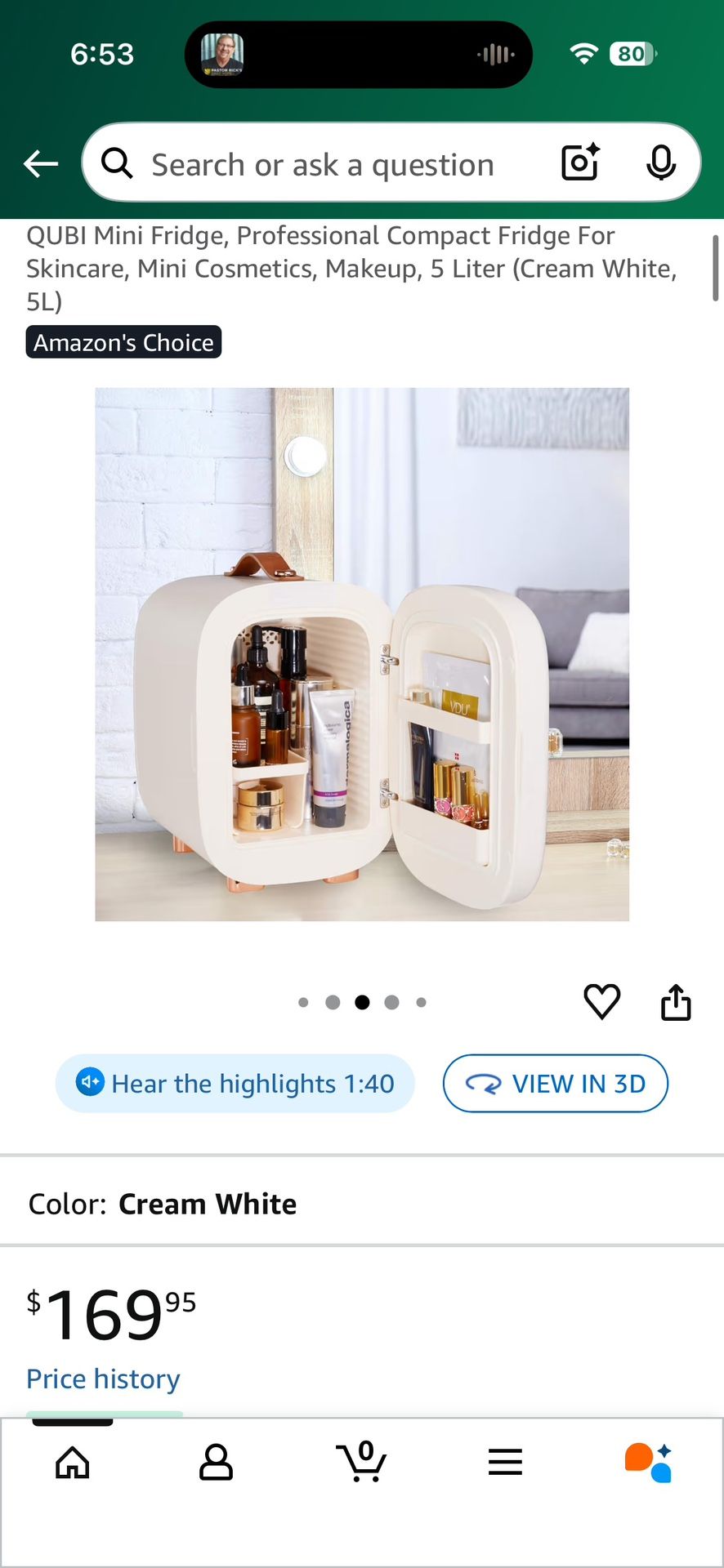Open the Price history link
The width and height of the screenshot is (724, 1568).
(x=102, y=1378)
